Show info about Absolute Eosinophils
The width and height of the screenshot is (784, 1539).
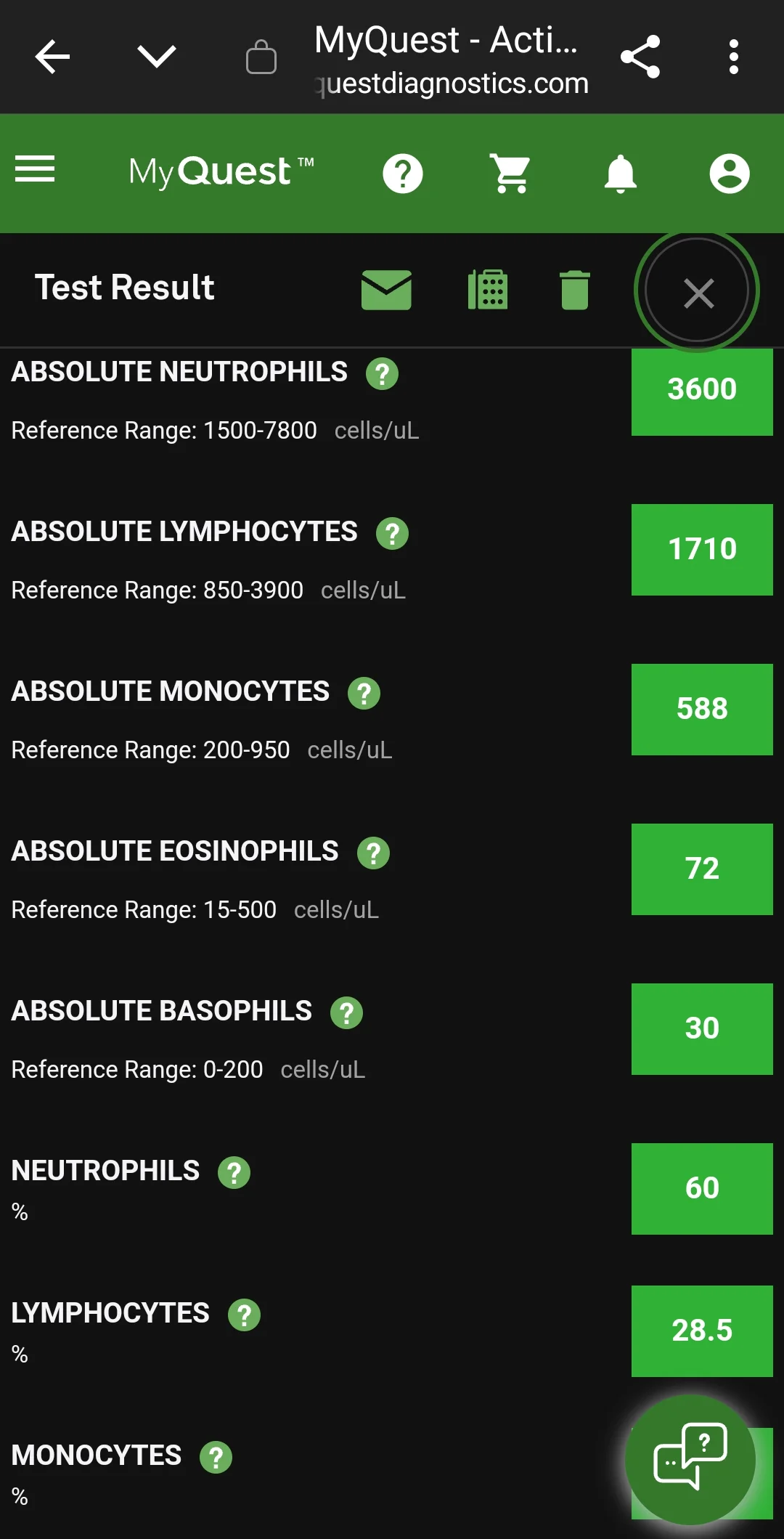[x=373, y=853]
